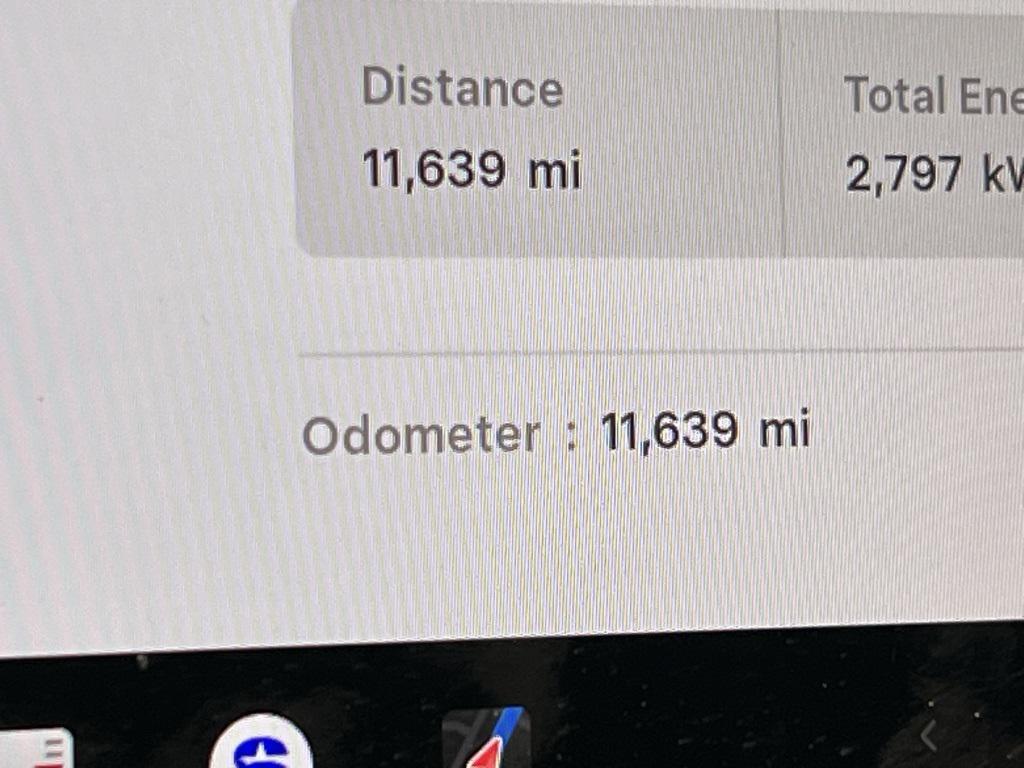Open the navigation map app in the dock
This screenshot has height=768, width=1024.
[x=487, y=742]
